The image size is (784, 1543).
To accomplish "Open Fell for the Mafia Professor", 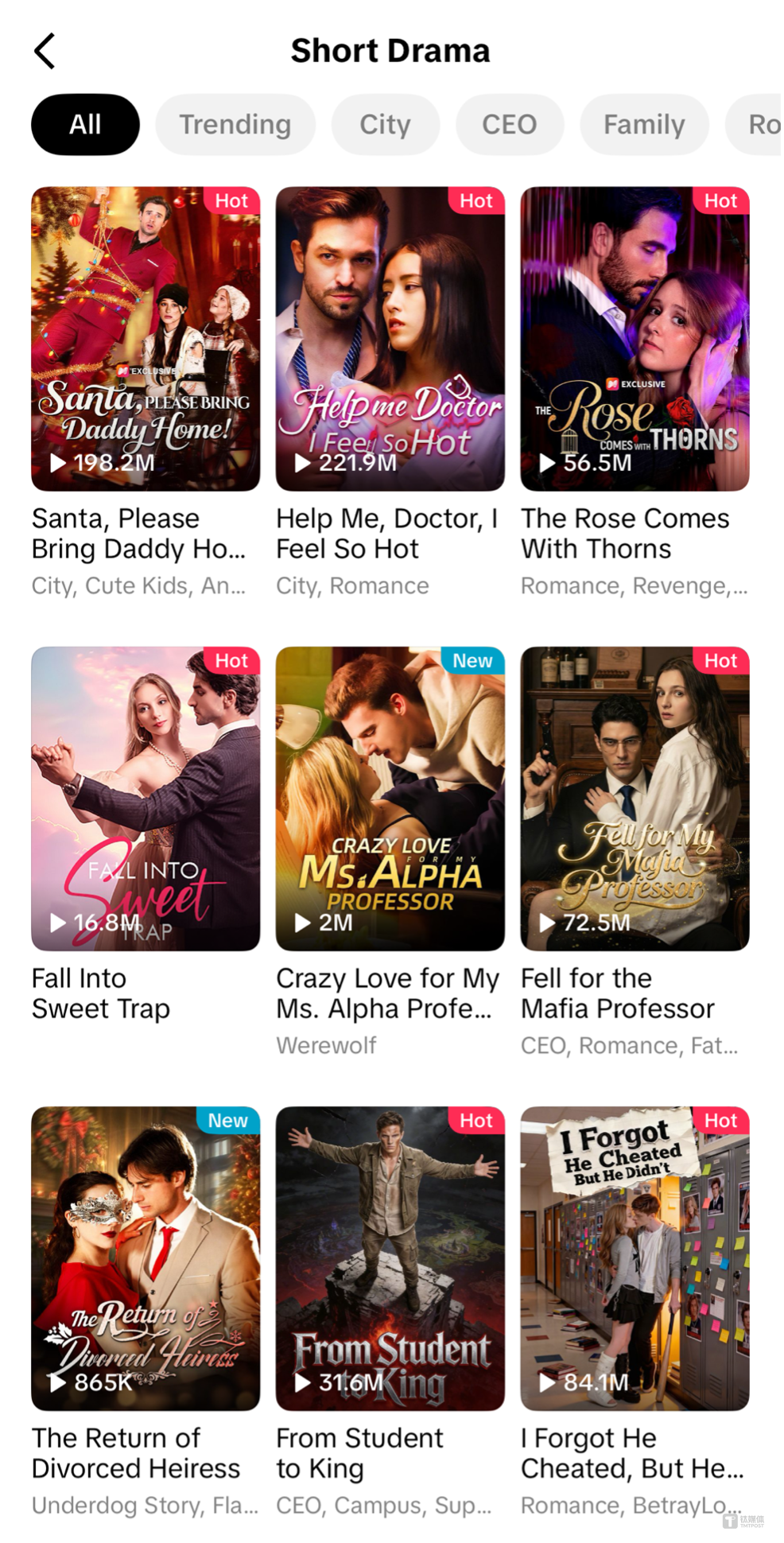I will pos(635,799).
